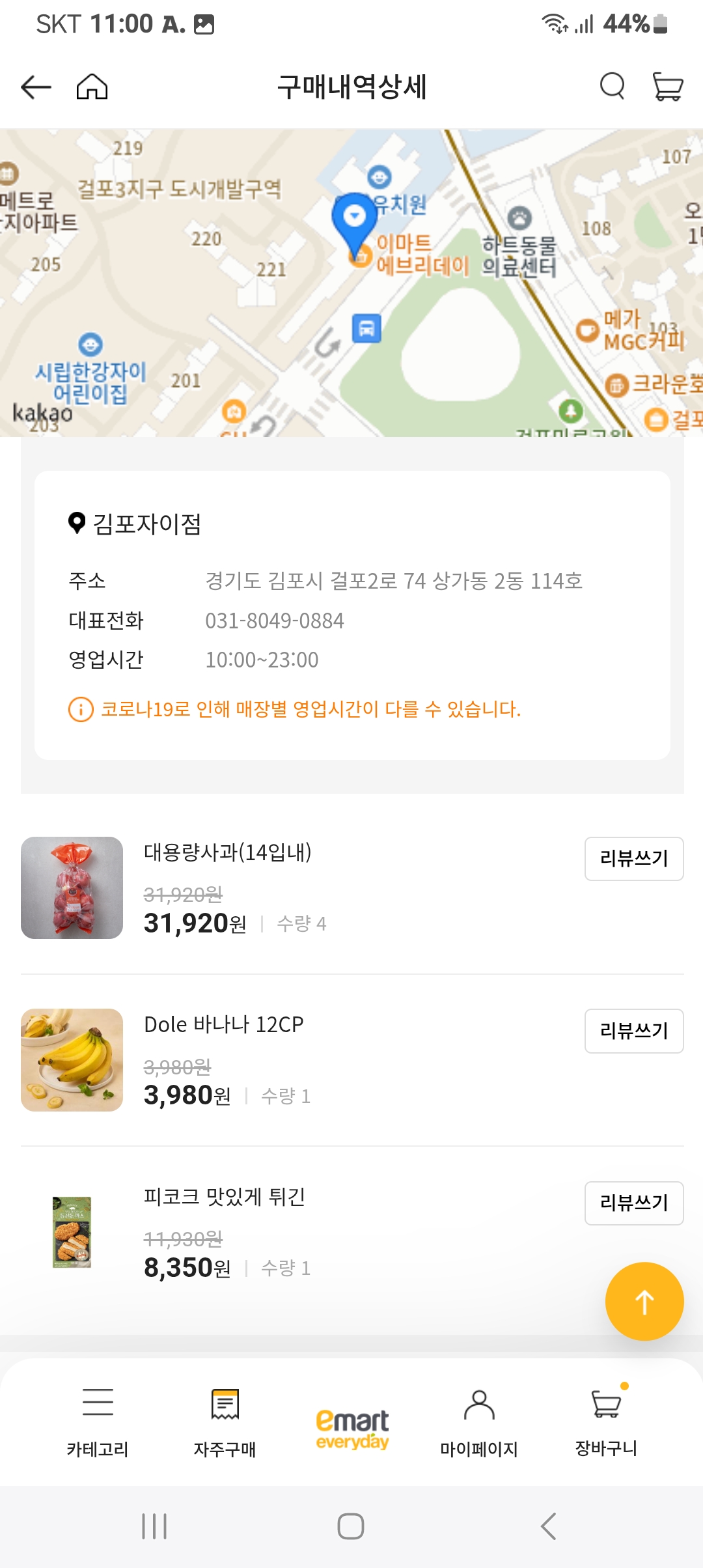Write a review for 대용량사과(14입내)
This screenshot has height=1568, width=703.
point(634,858)
